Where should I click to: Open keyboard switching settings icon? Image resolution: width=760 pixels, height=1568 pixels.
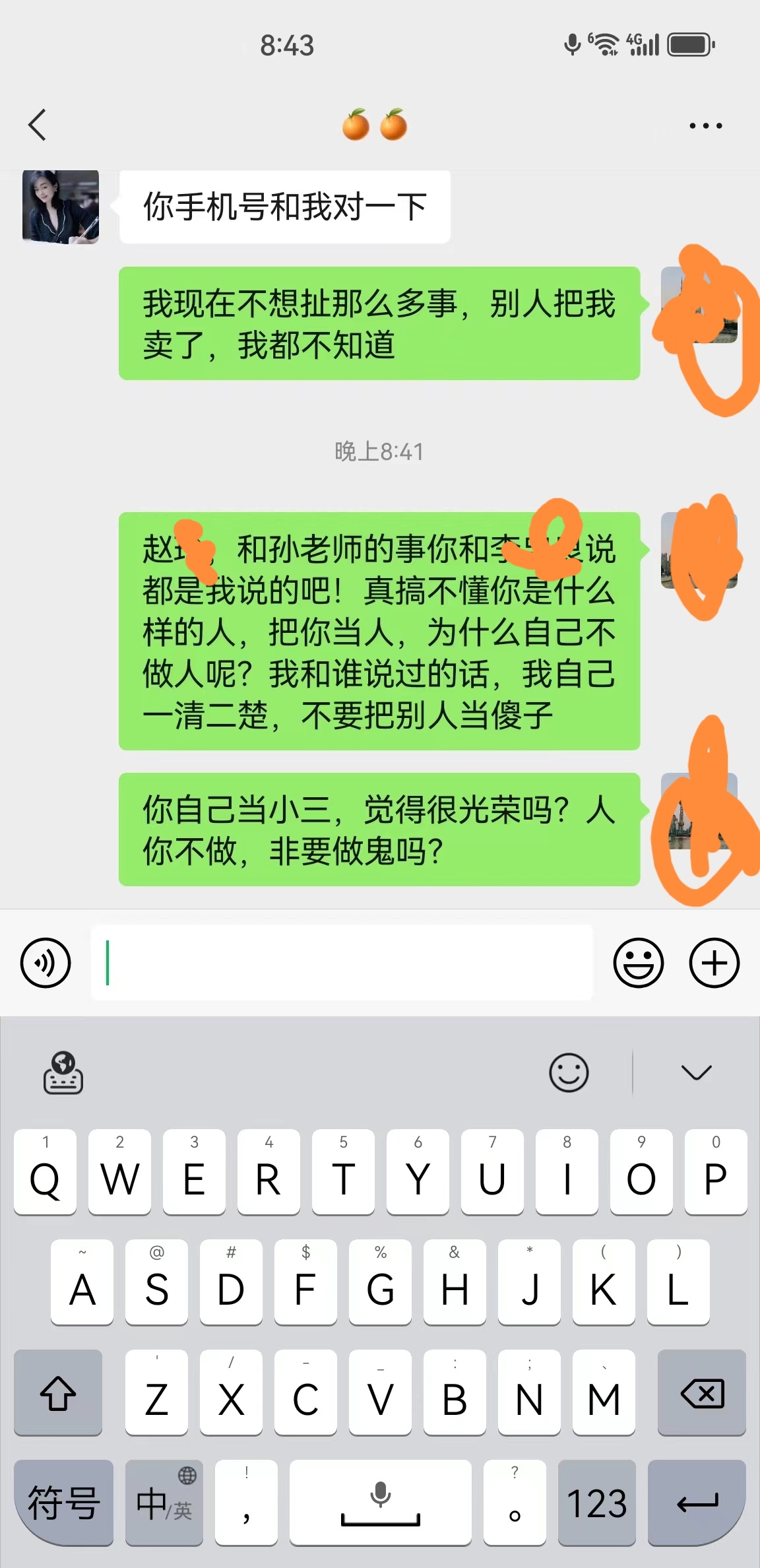pos(63,1072)
